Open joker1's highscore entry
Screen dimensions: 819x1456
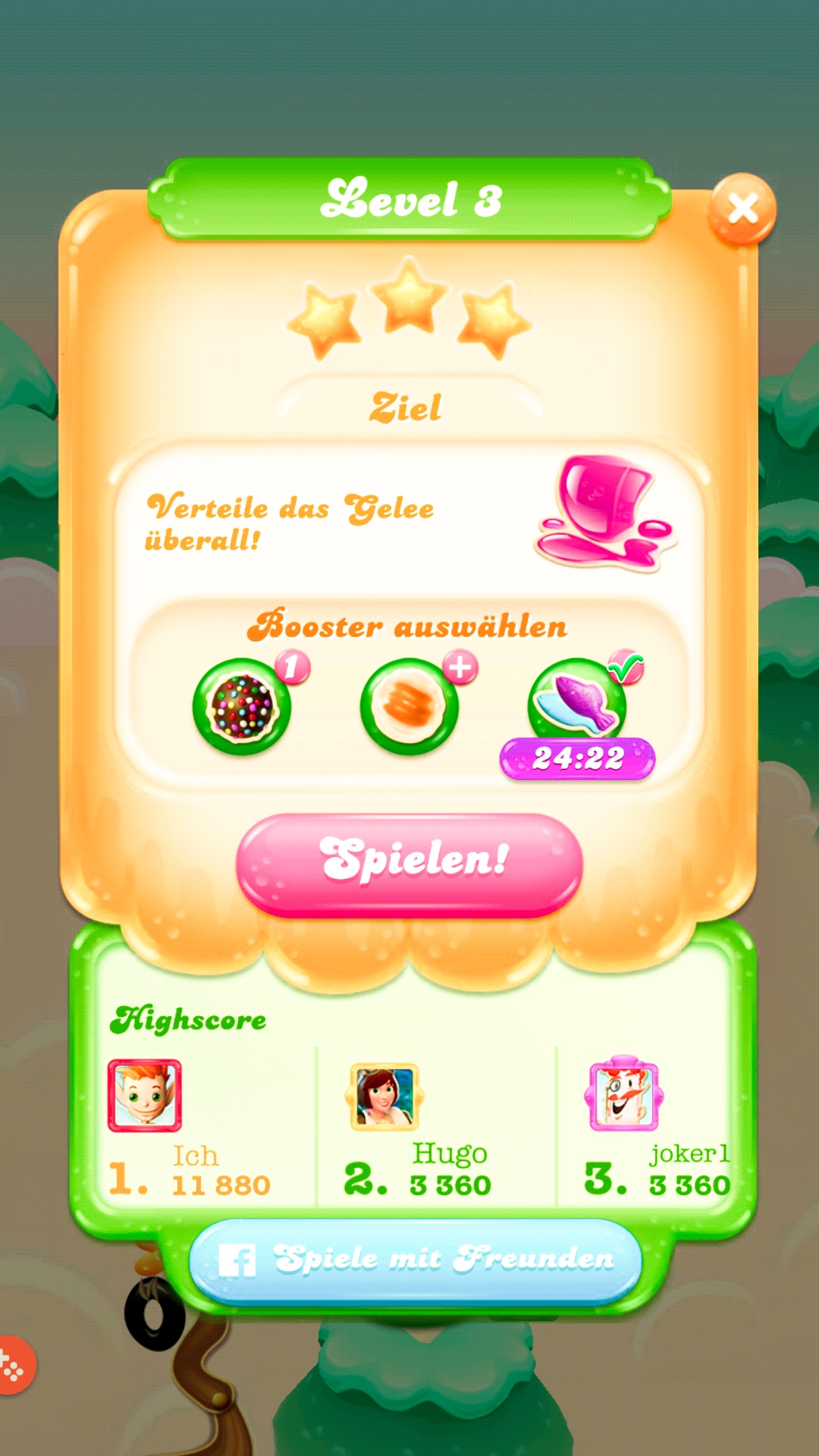656,1130
